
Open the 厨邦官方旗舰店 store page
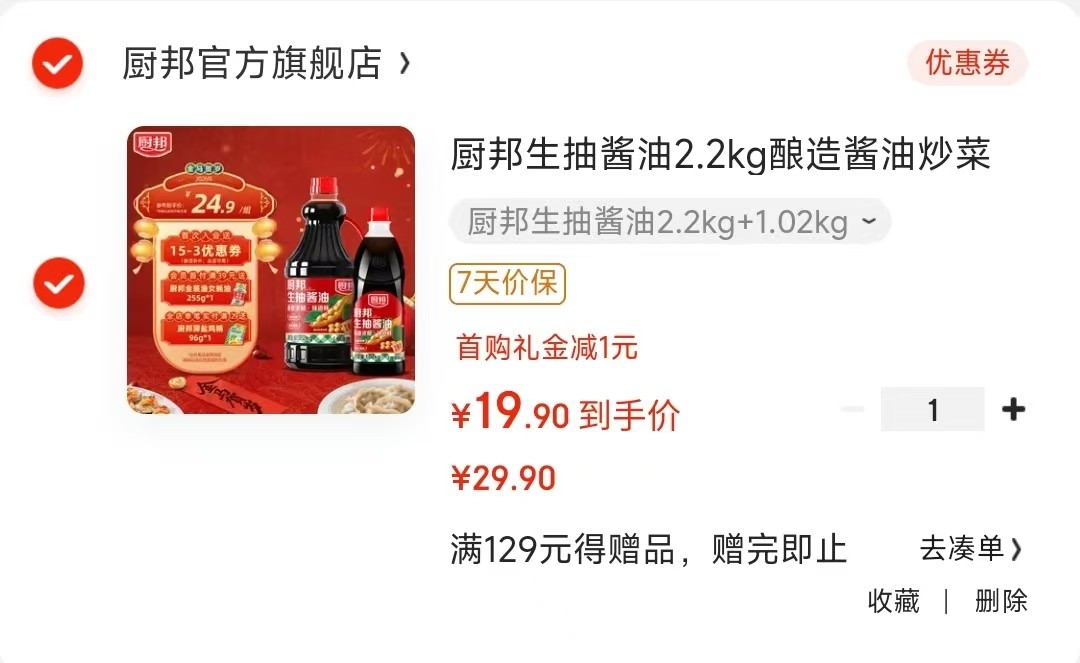click(x=264, y=64)
